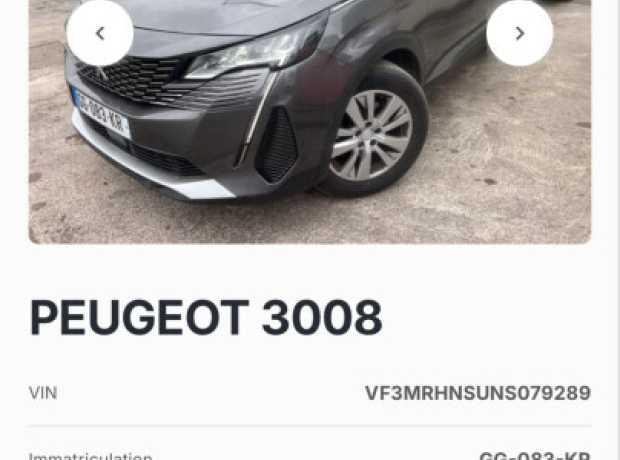Go to the previous car photo
Image resolution: width=620 pixels, height=460 pixels.
[x=100, y=33]
